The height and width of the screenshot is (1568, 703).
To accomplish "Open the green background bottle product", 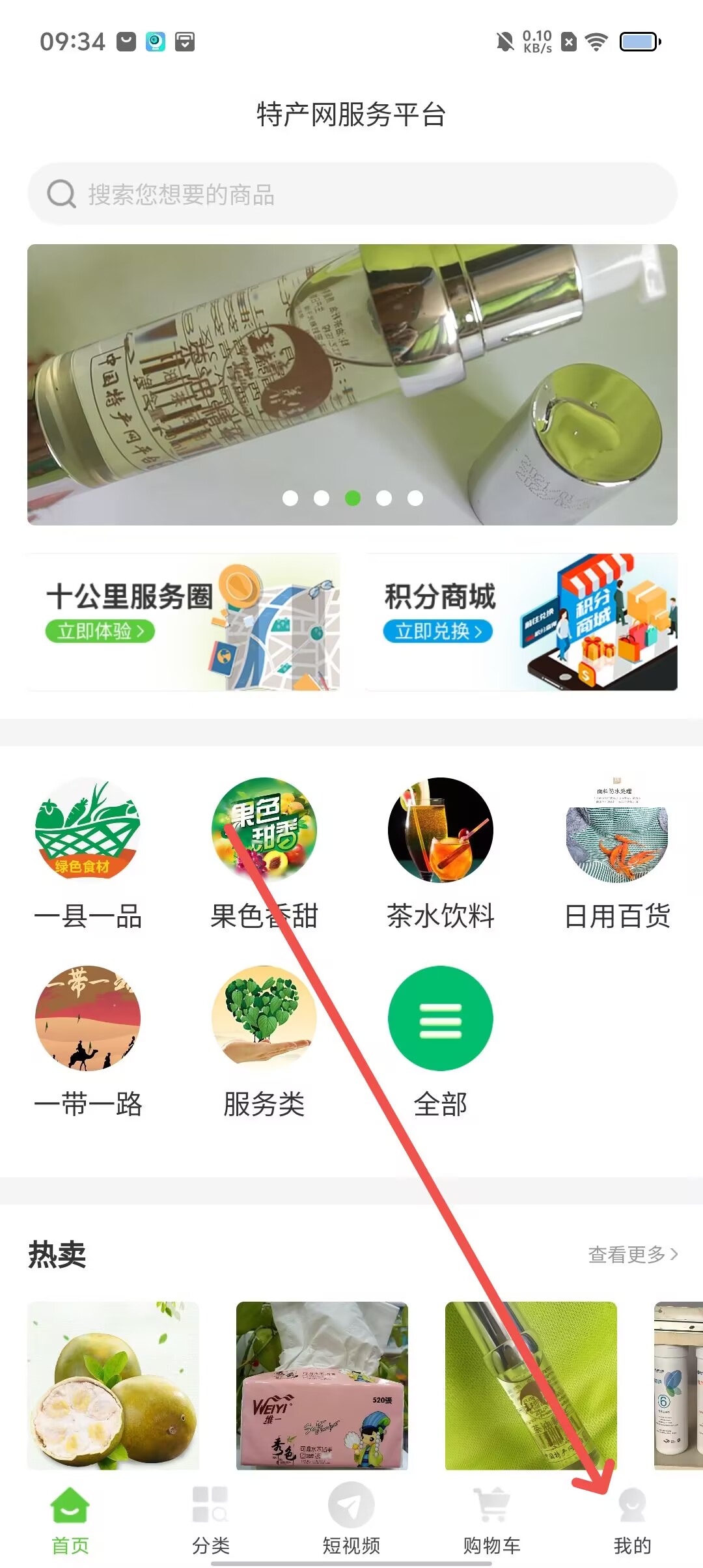I will click(x=531, y=1384).
